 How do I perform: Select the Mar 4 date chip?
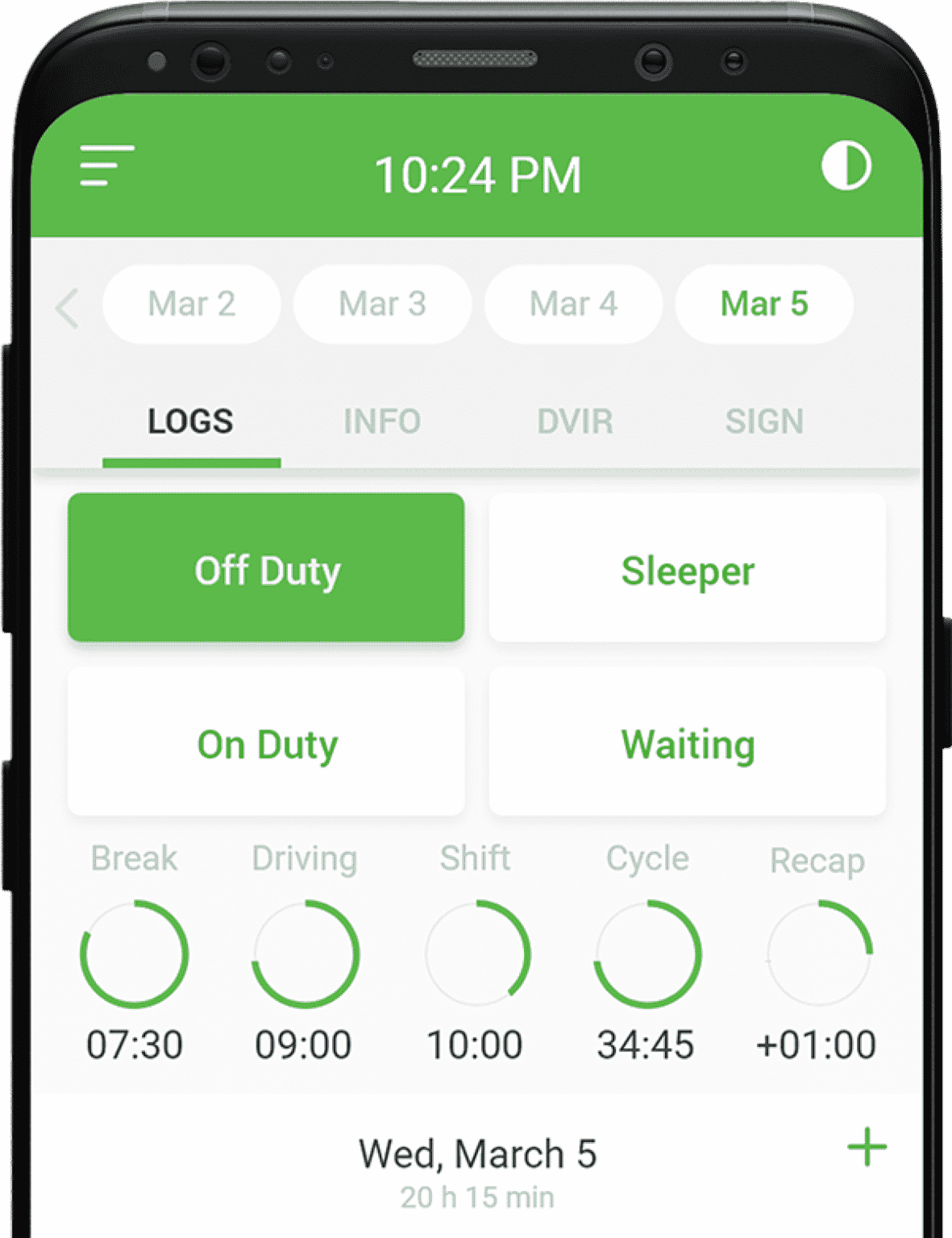click(x=573, y=305)
